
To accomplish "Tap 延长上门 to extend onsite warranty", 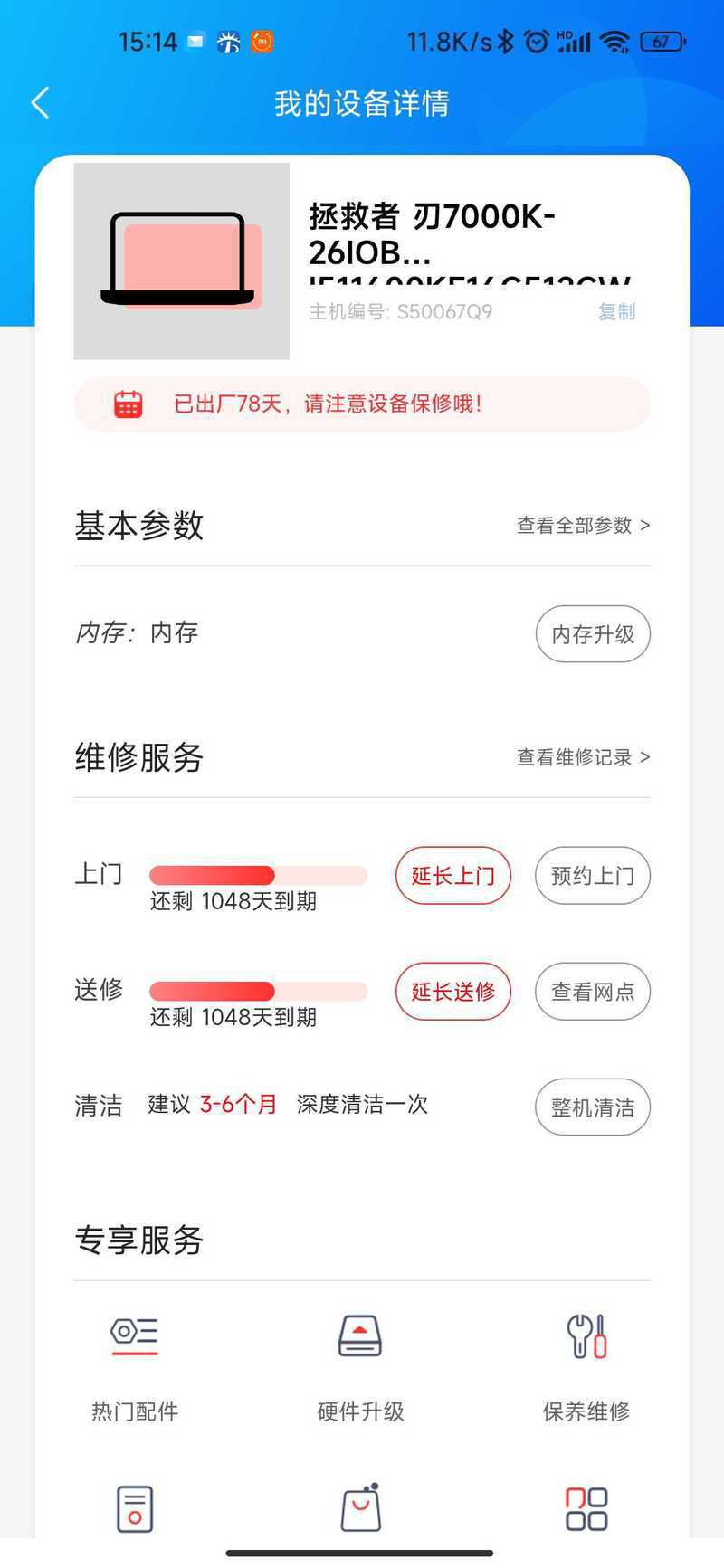I will coord(452,876).
